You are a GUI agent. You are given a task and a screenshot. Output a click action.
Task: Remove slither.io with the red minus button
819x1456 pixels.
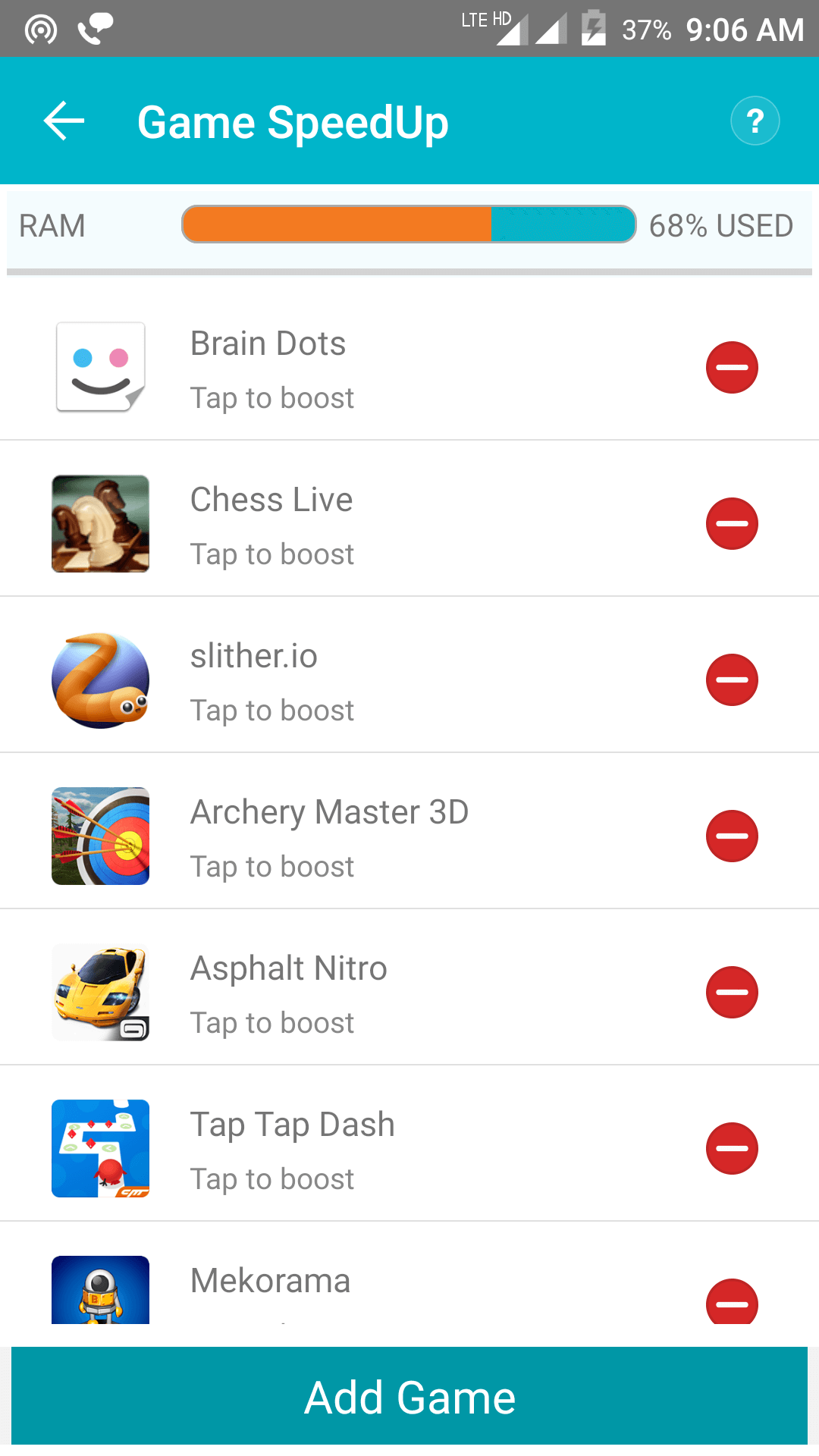[x=731, y=680]
